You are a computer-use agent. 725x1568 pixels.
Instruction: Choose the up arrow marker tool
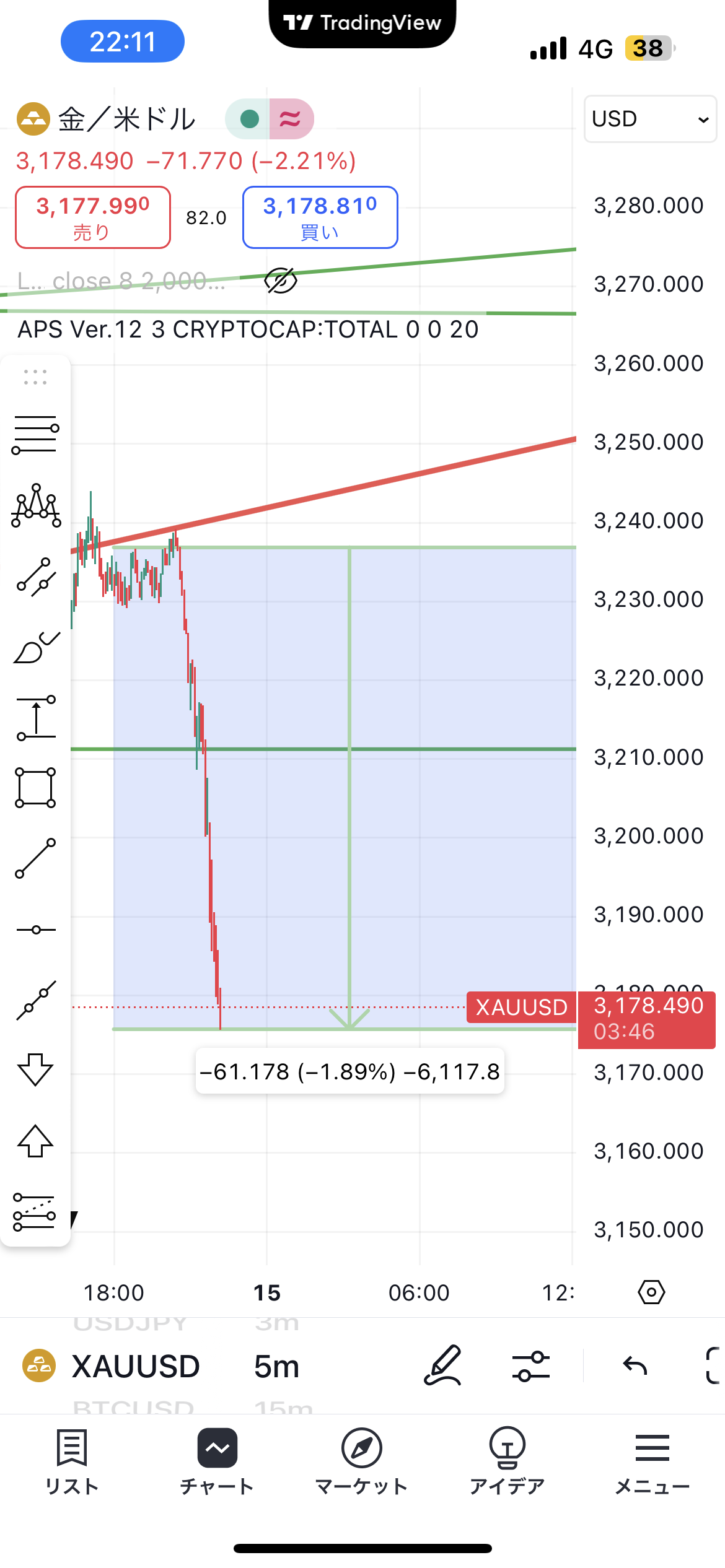click(x=35, y=1141)
